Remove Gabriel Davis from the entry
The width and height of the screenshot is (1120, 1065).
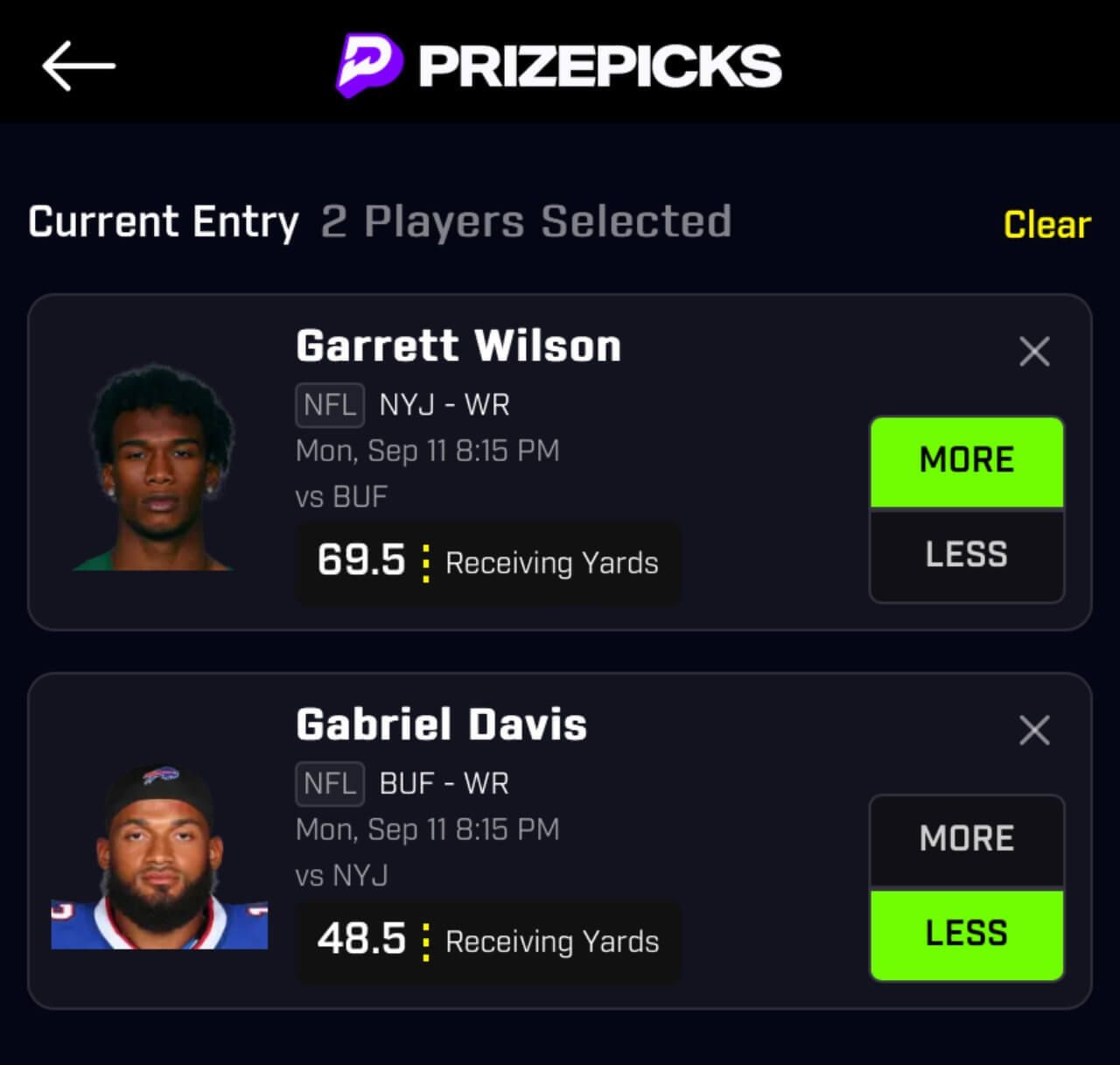[x=1034, y=730]
